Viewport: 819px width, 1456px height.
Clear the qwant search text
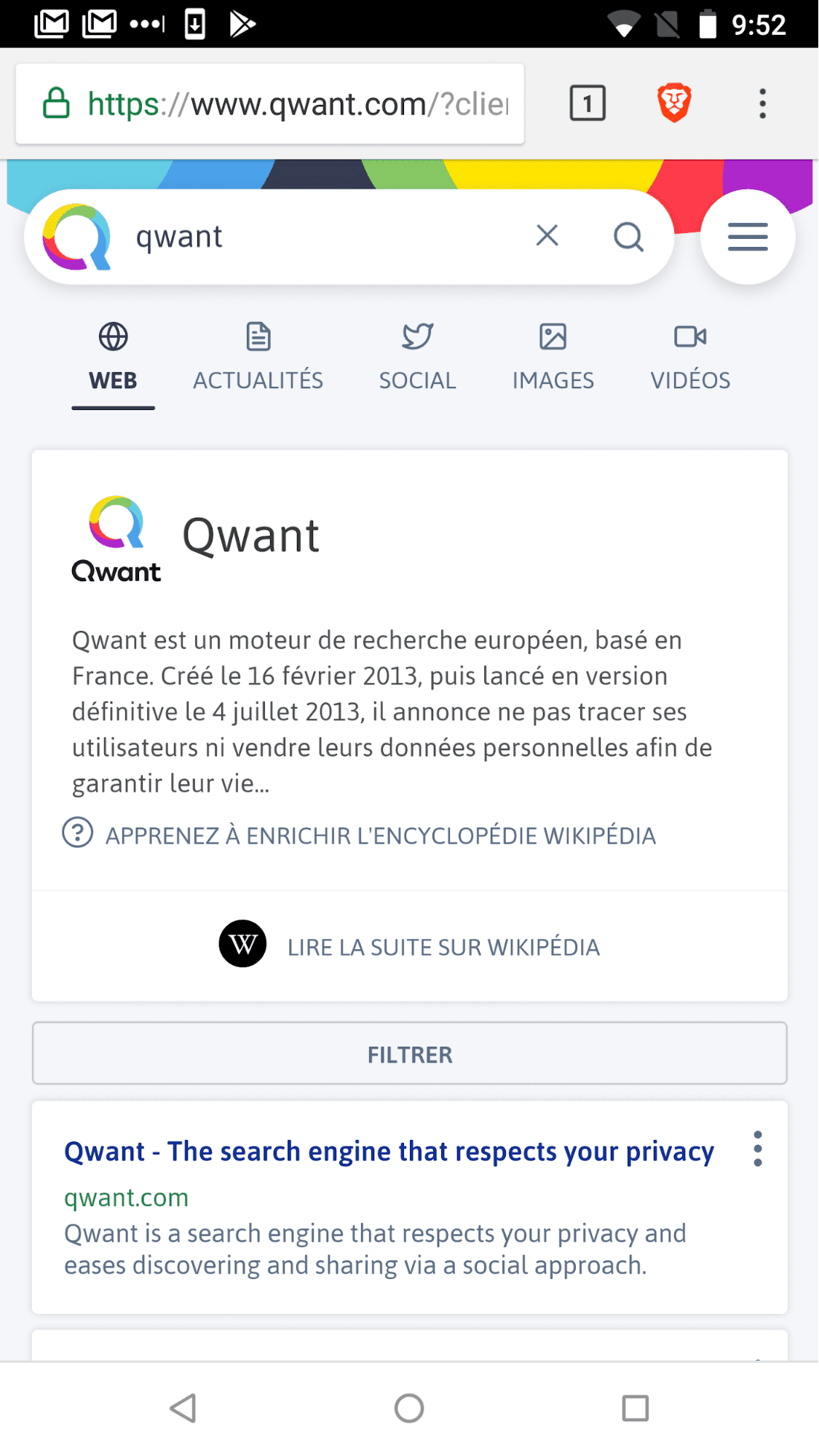click(547, 236)
